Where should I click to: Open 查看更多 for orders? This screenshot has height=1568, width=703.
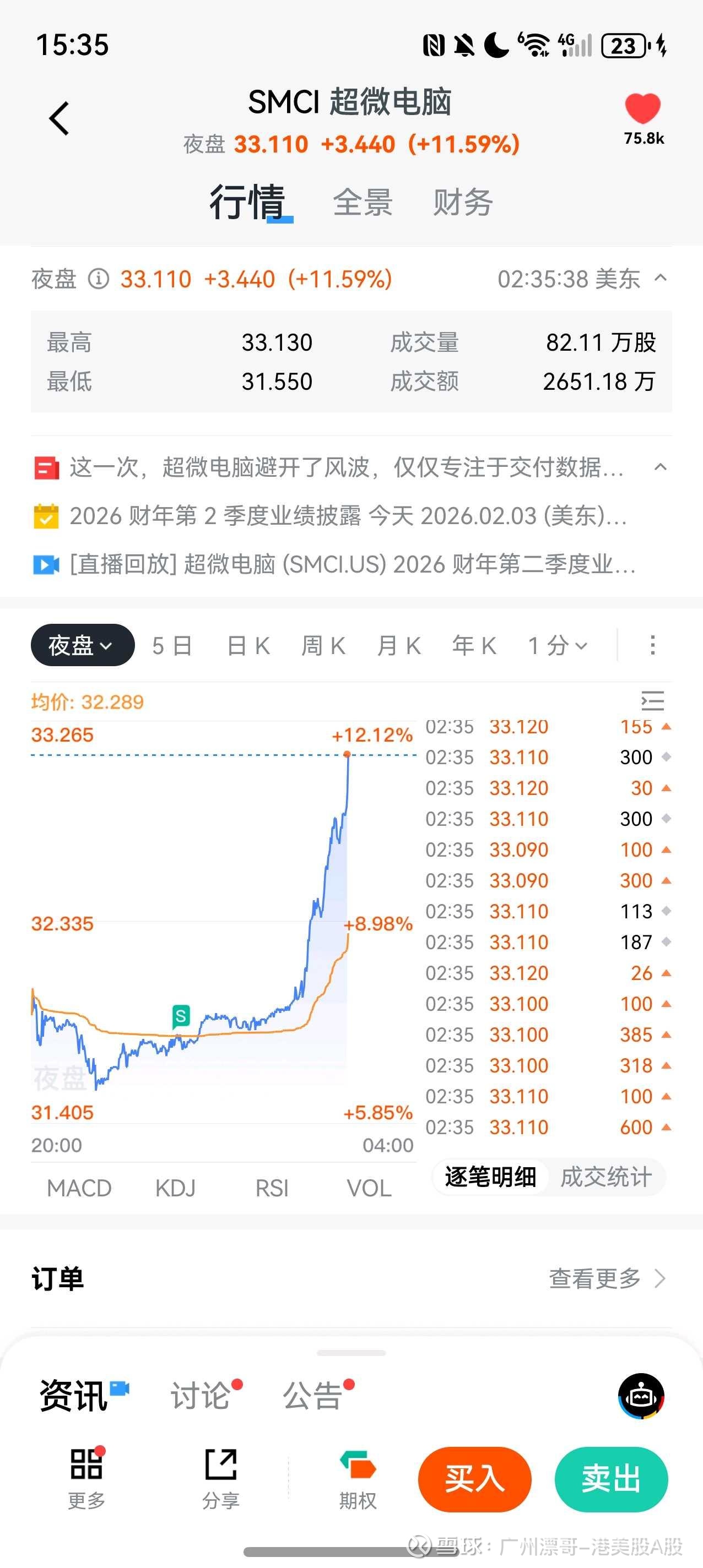606,1278
